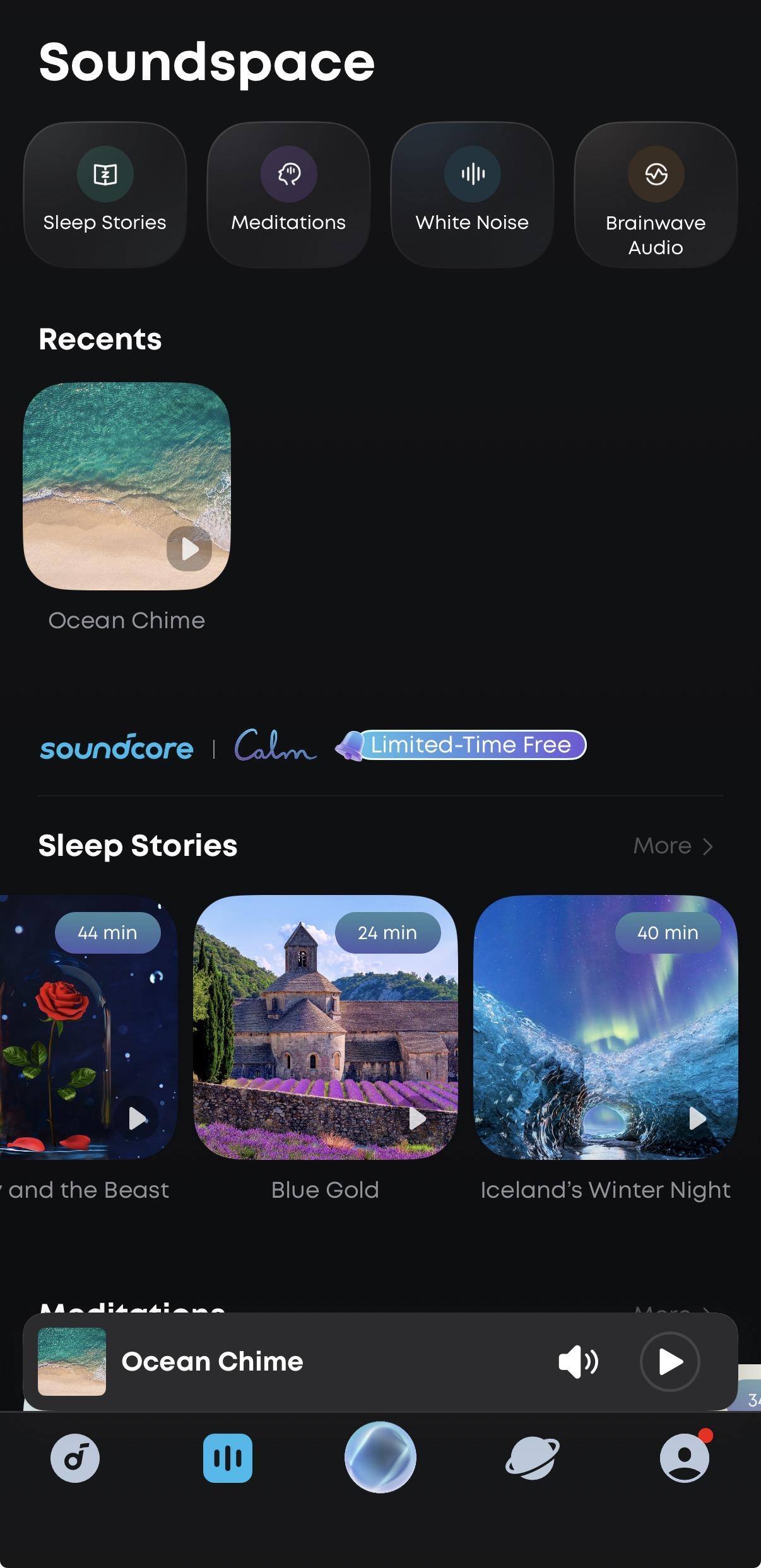761x1568 pixels.
Task: Adjust volume in the mini player
Action: pos(578,1362)
